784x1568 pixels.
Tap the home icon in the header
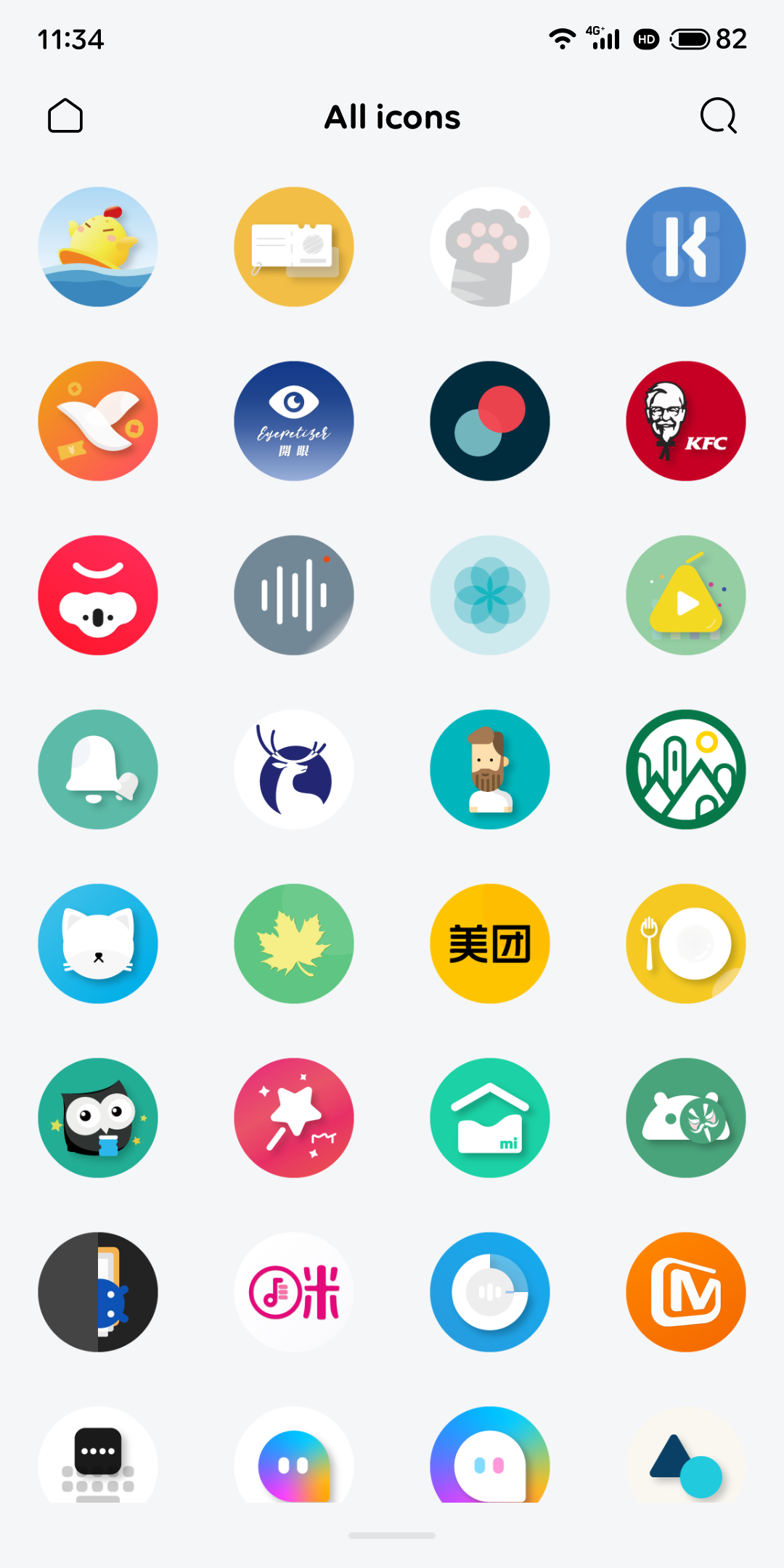click(65, 116)
